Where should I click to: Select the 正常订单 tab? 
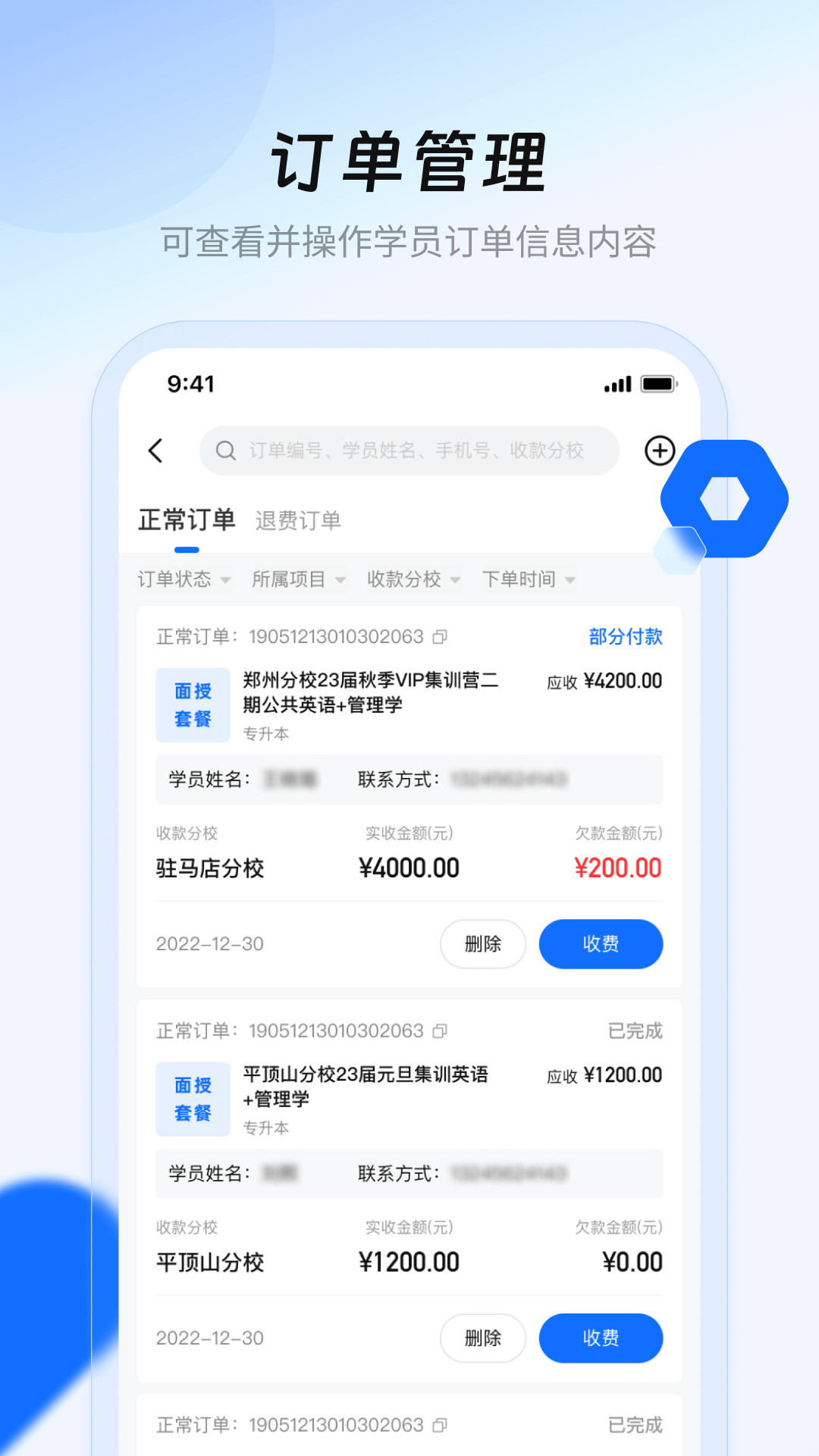coord(187,520)
